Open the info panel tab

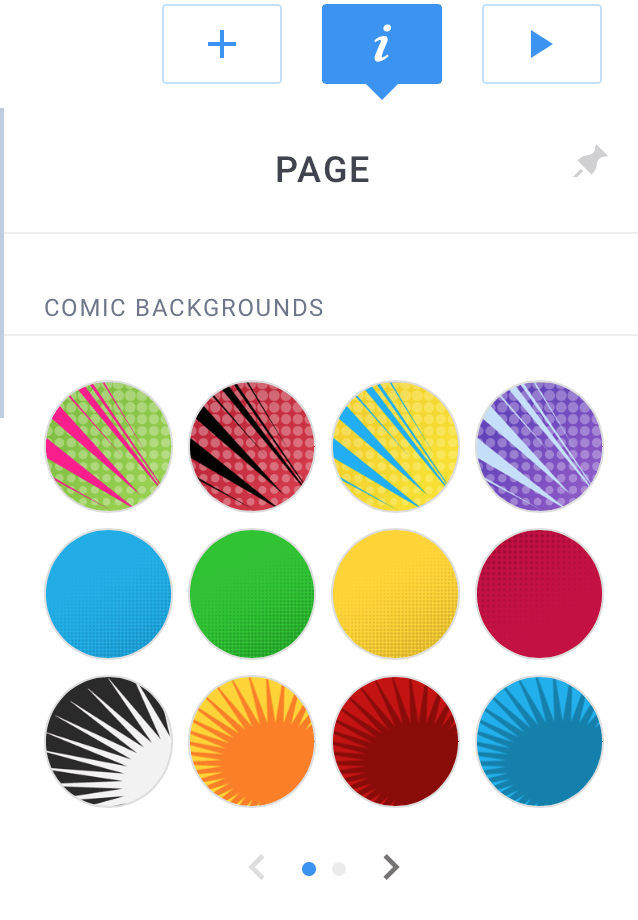point(381,44)
